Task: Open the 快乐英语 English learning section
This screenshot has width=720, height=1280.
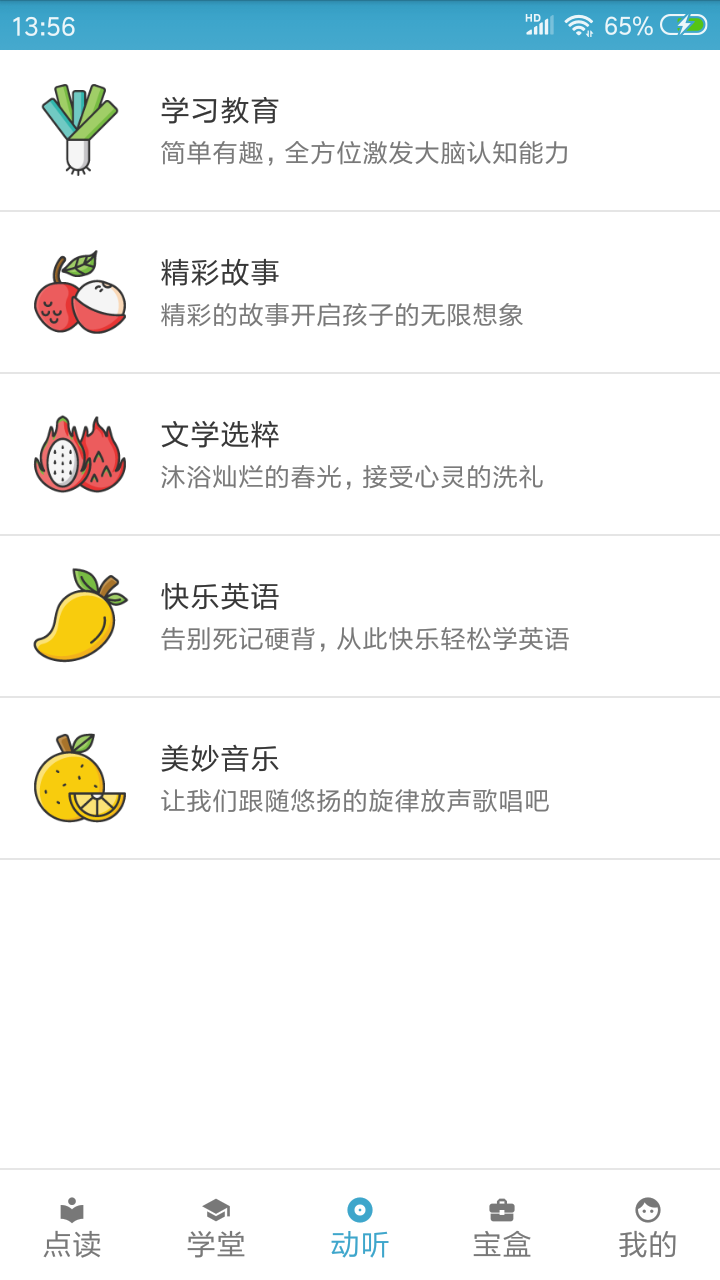Action: pos(360,615)
